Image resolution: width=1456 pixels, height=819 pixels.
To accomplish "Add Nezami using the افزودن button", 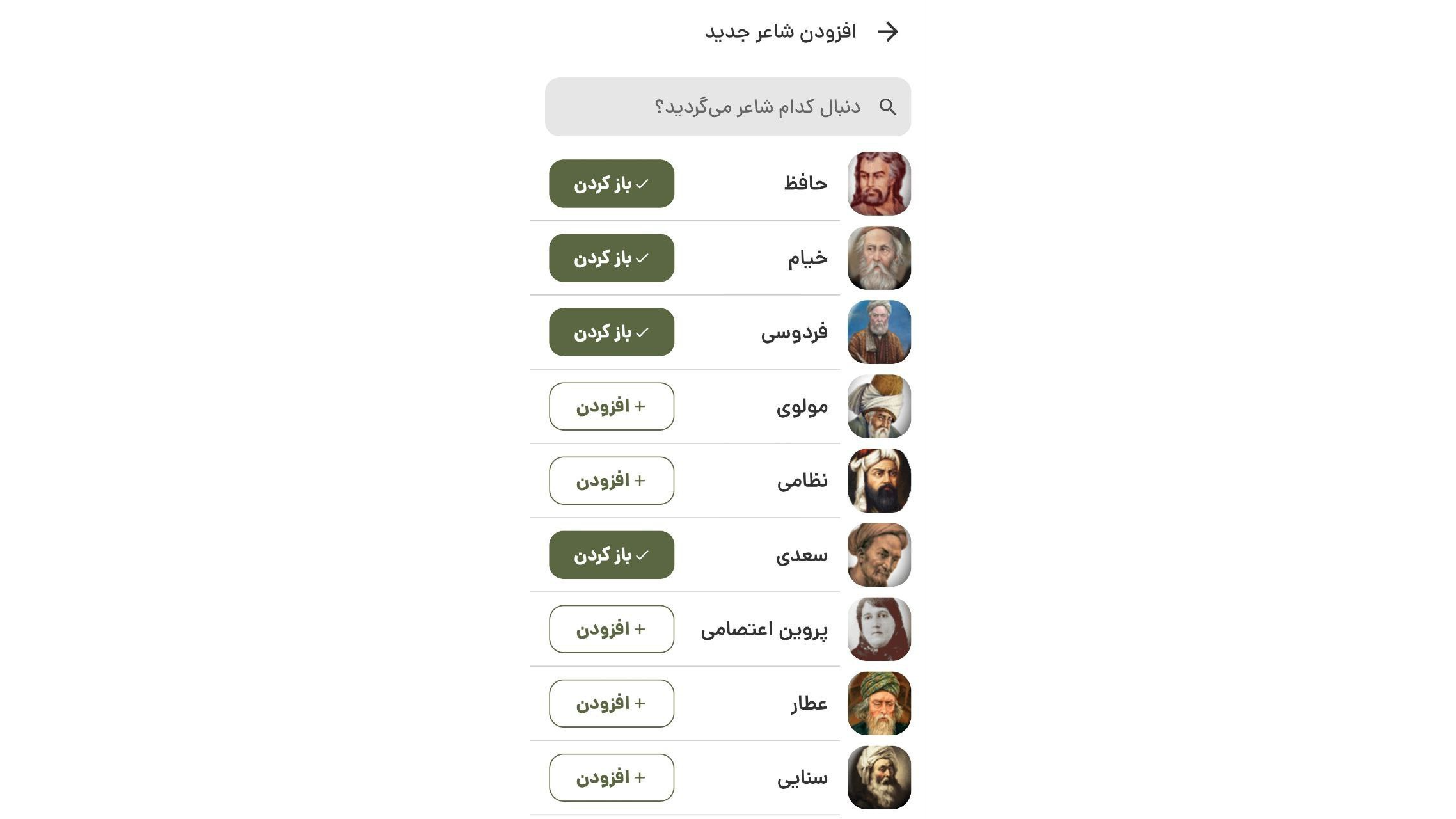I will click(611, 481).
